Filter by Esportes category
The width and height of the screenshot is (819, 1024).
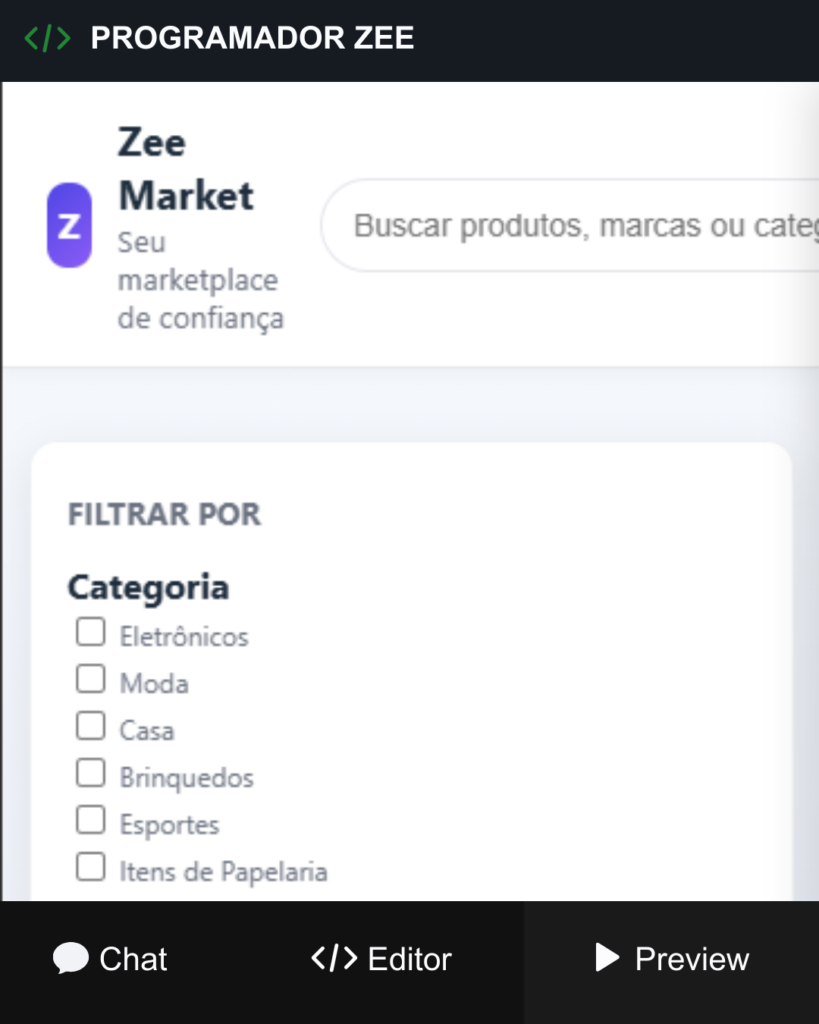91,820
